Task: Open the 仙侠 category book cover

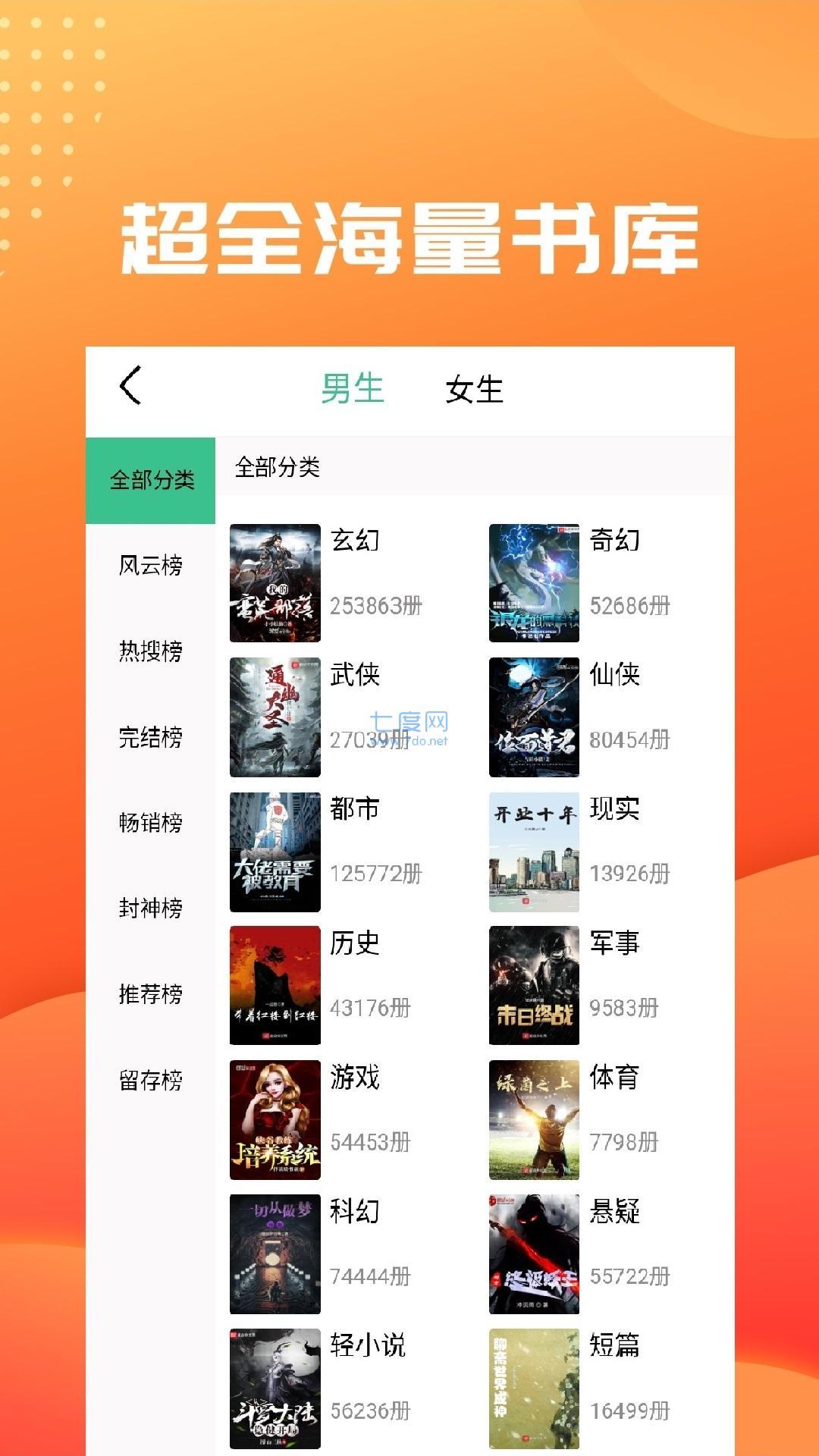Action: [x=533, y=717]
